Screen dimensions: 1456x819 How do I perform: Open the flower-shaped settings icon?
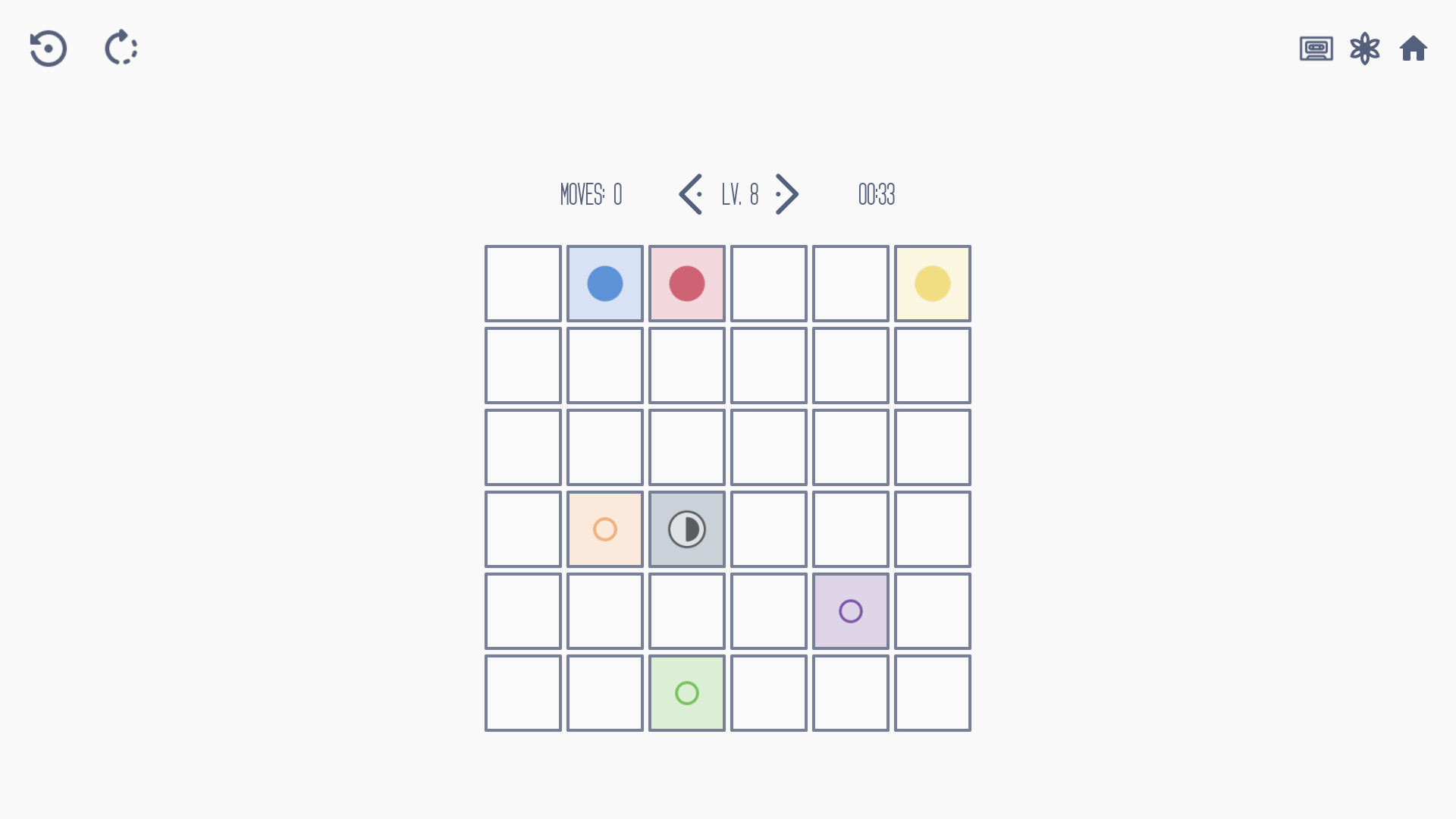[x=1364, y=49]
